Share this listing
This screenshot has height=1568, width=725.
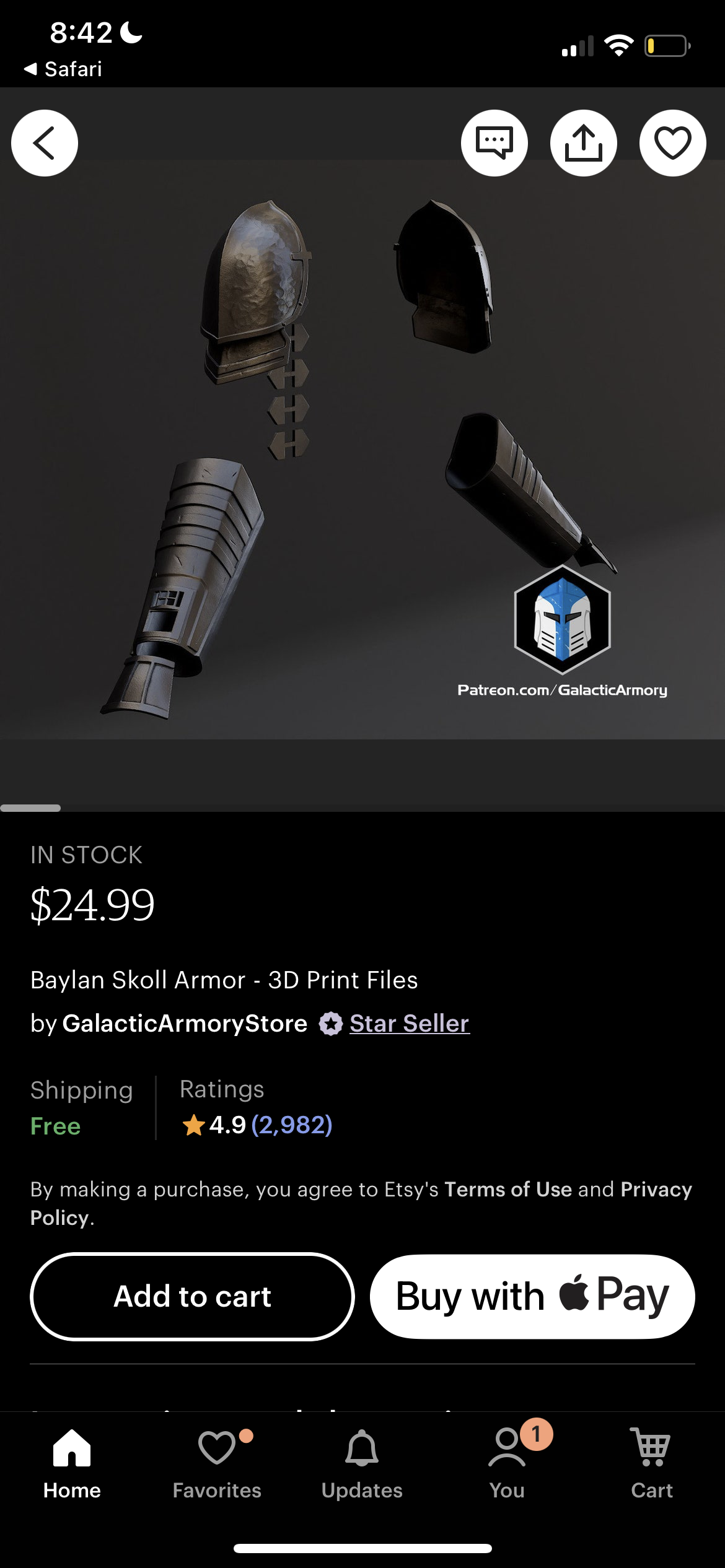pyautogui.click(x=583, y=143)
